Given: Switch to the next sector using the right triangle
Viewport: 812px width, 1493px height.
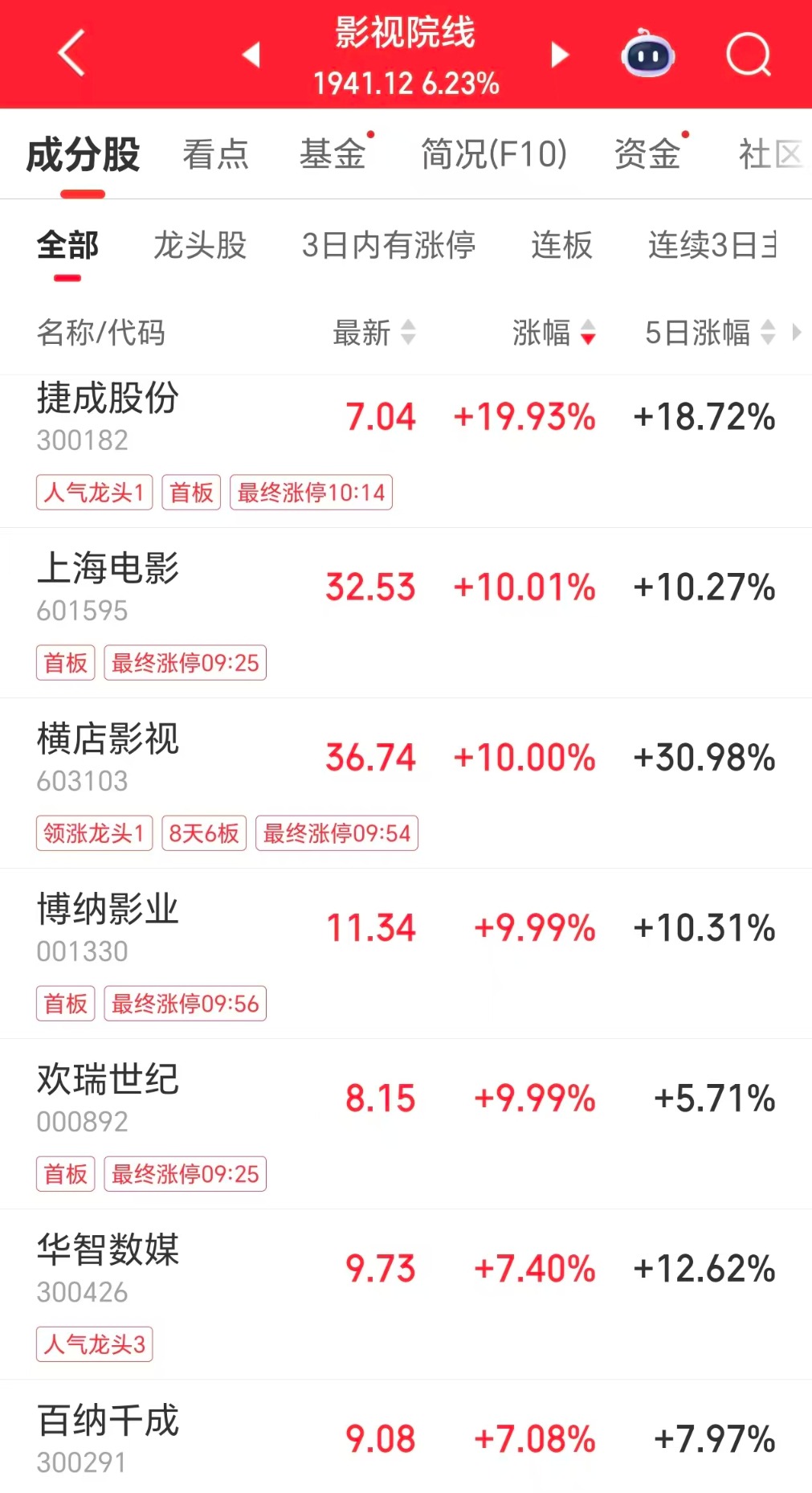Looking at the screenshot, I should [x=559, y=55].
